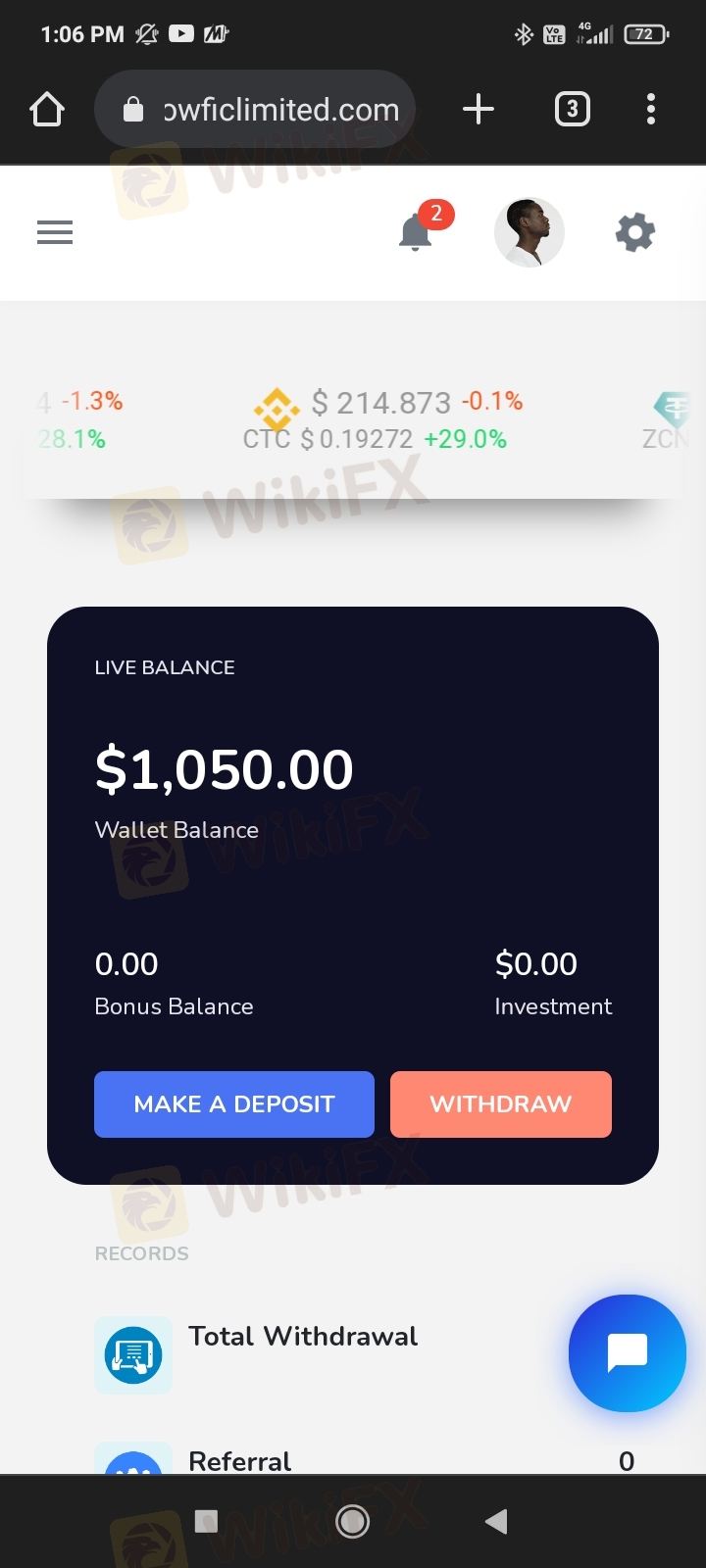706x1568 pixels.
Task: Open the notifications bell
Action: pos(417,231)
